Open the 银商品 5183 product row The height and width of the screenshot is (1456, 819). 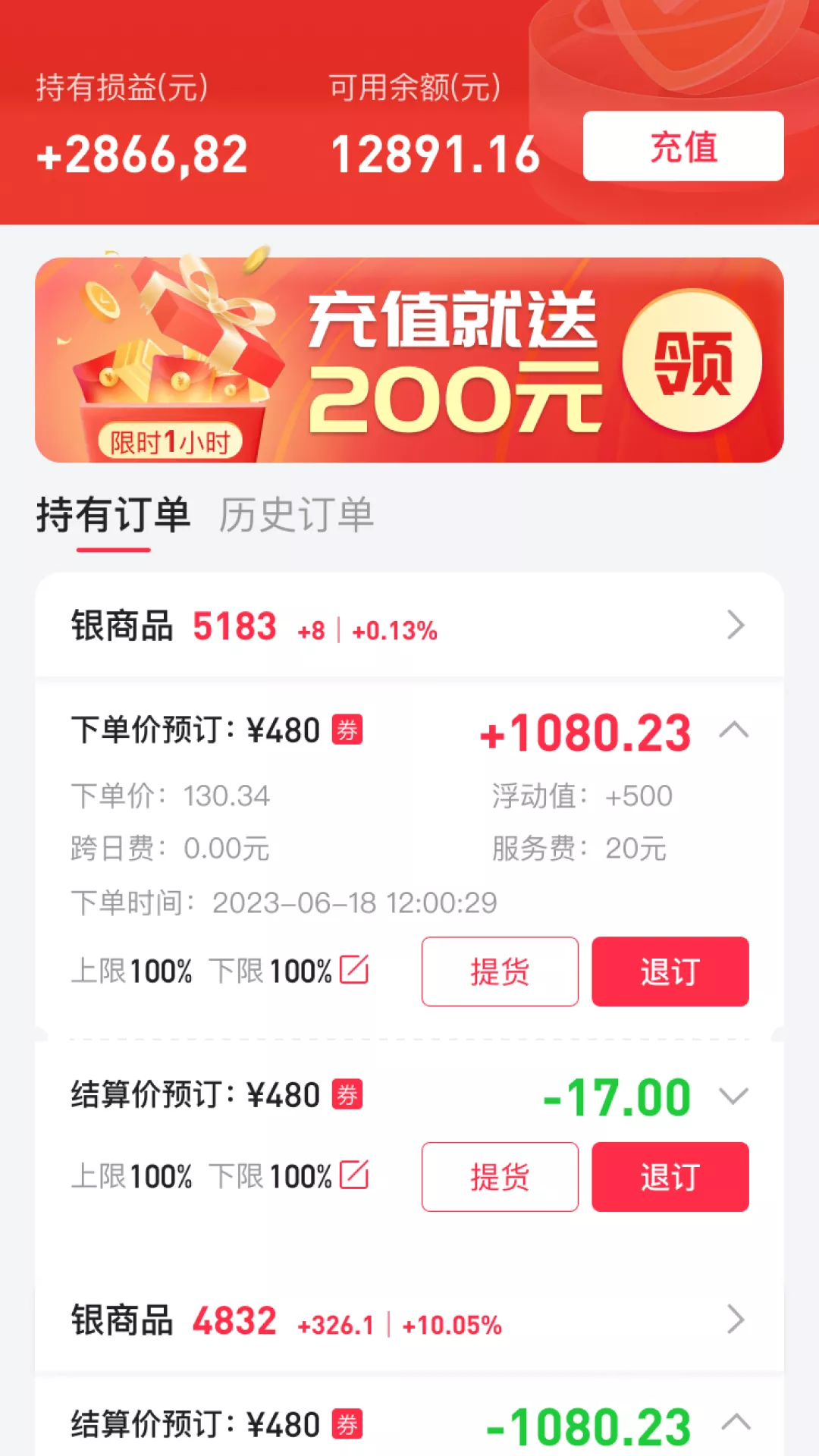409,626
